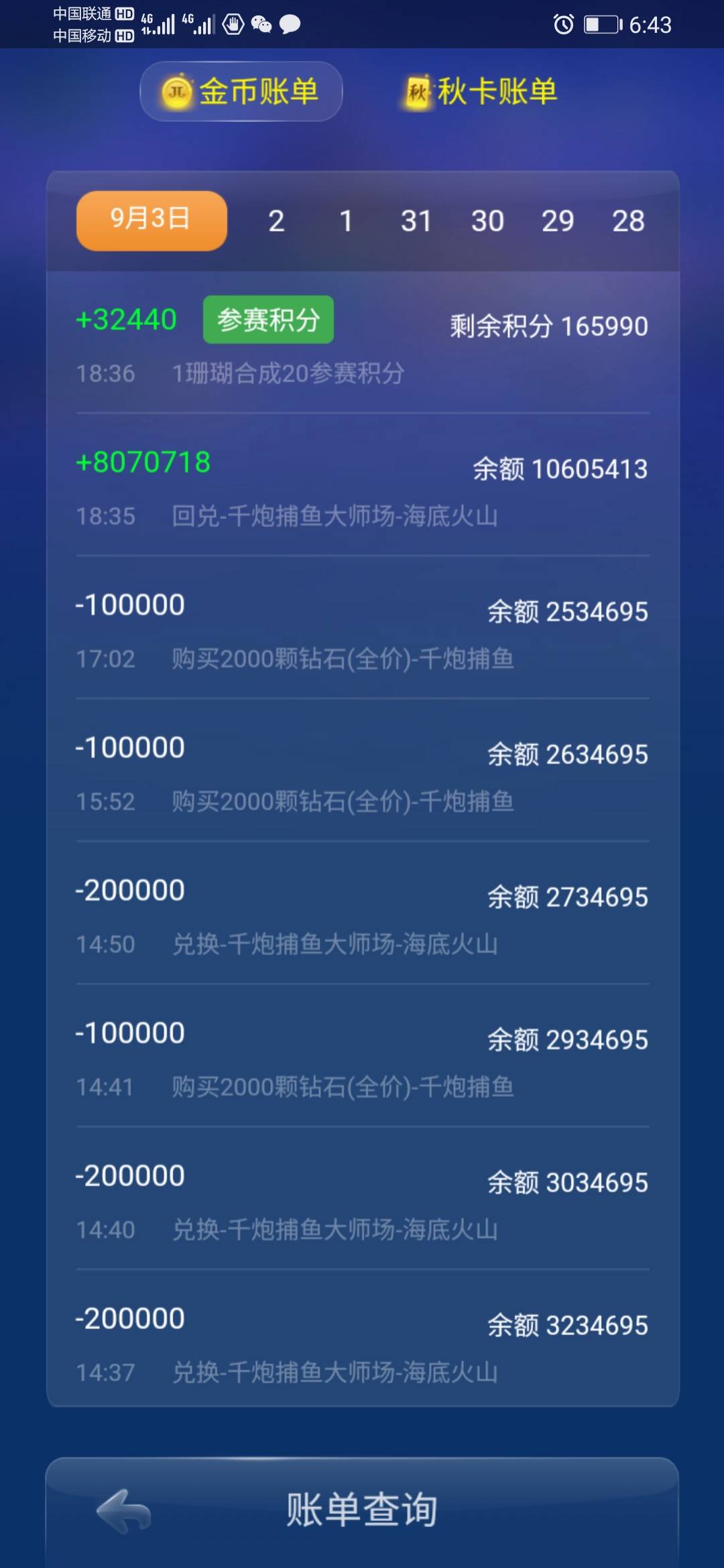The width and height of the screenshot is (724, 1568).
Task: Click the gold coin icon on 金币账单
Action: click(176, 92)
